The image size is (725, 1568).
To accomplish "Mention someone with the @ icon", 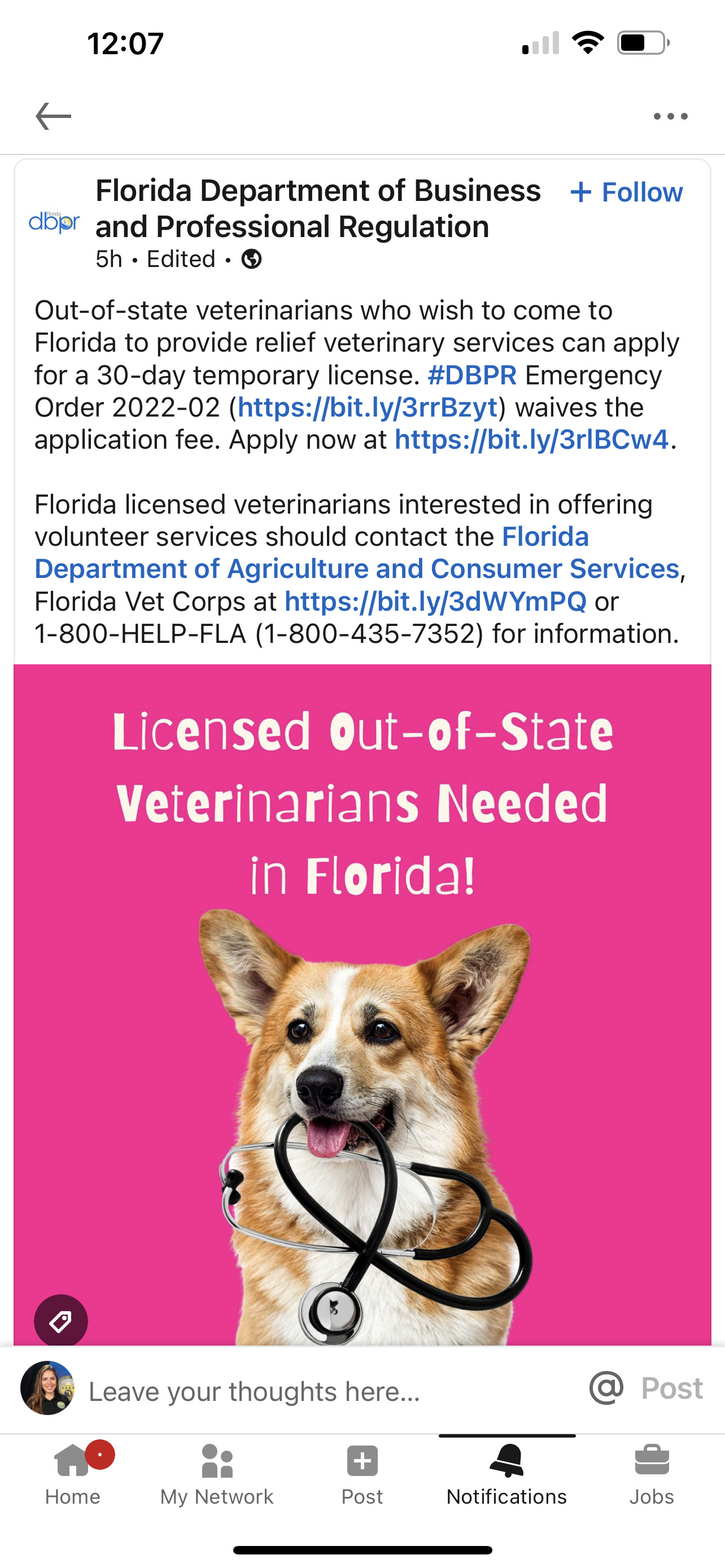I will (606, 1388).
